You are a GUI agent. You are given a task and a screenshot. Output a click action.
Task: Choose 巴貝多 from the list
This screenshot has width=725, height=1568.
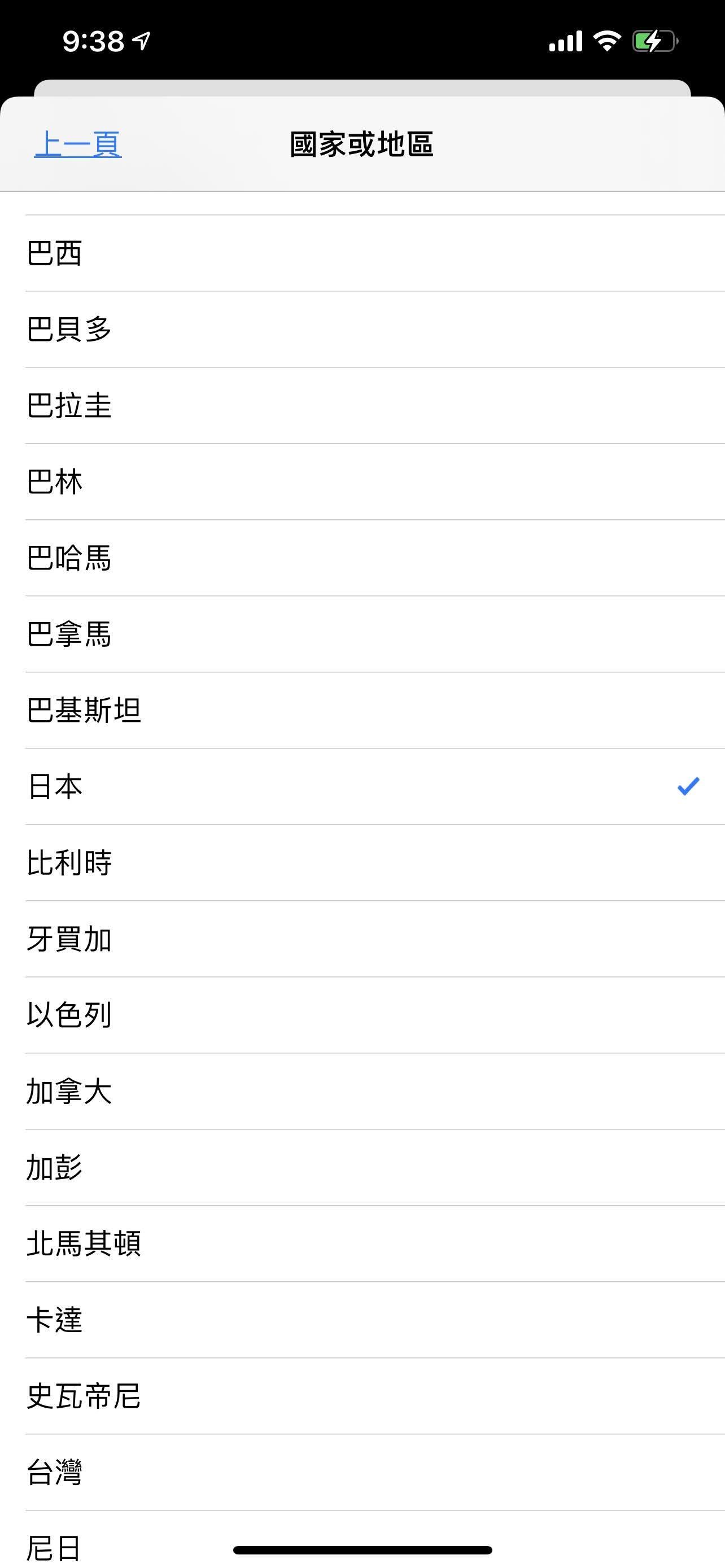point(362,329)
